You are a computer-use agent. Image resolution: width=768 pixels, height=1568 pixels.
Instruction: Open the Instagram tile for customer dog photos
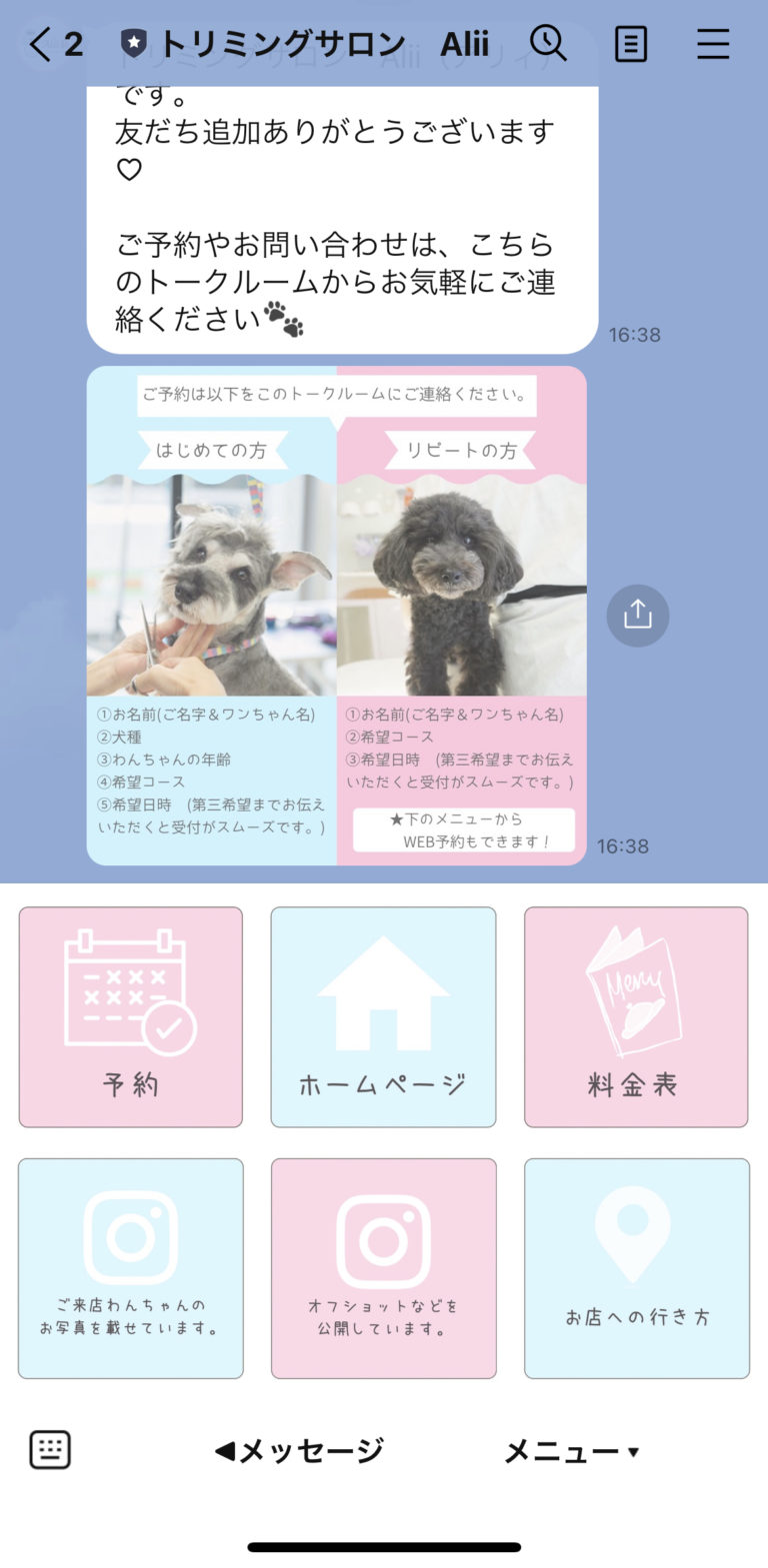click(x=130, y=1267)
